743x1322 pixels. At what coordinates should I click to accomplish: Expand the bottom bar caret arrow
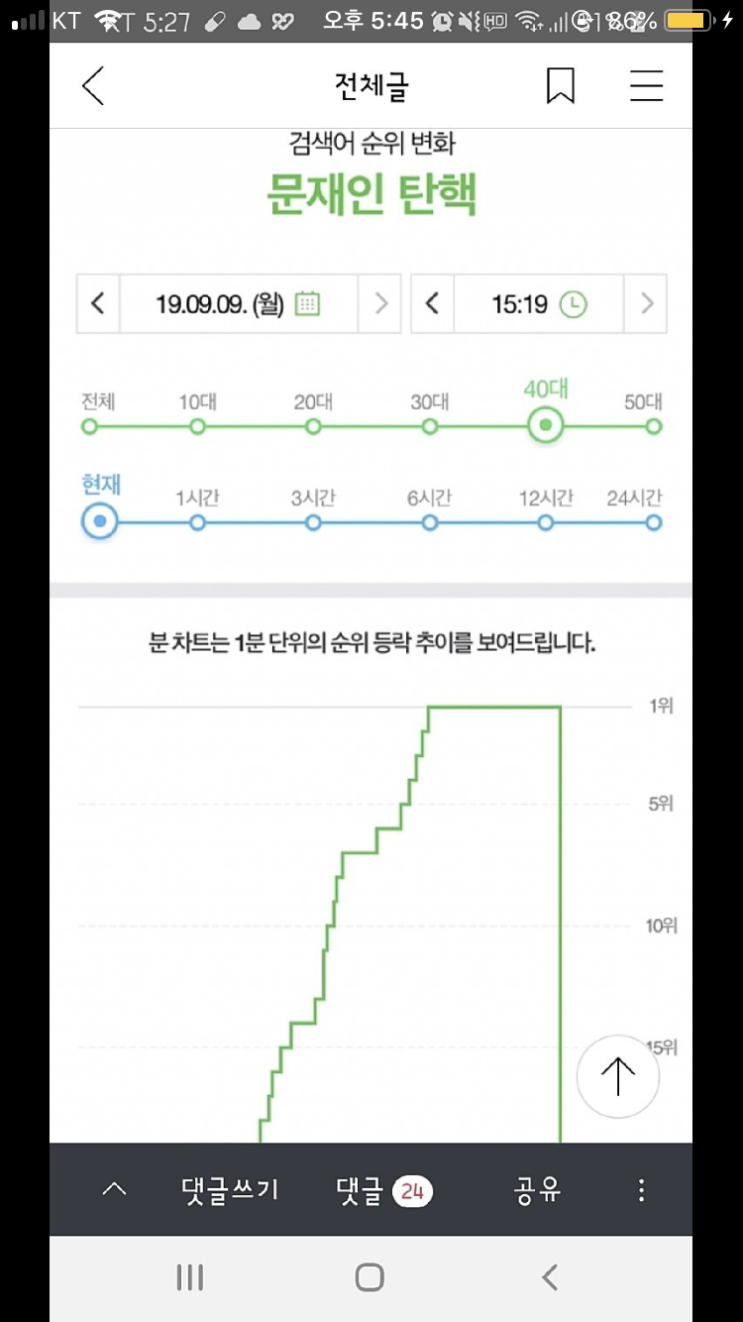click(x=115, y=1190)
